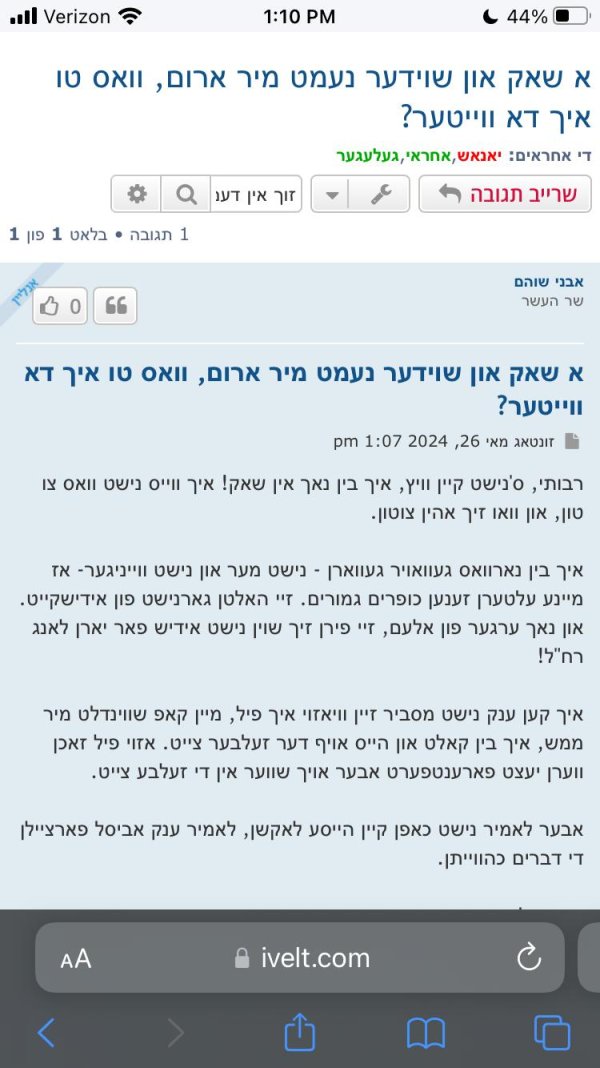600x1068 pixels.
Task: Like the post with thumbs-up
Action: pos(60,306)
